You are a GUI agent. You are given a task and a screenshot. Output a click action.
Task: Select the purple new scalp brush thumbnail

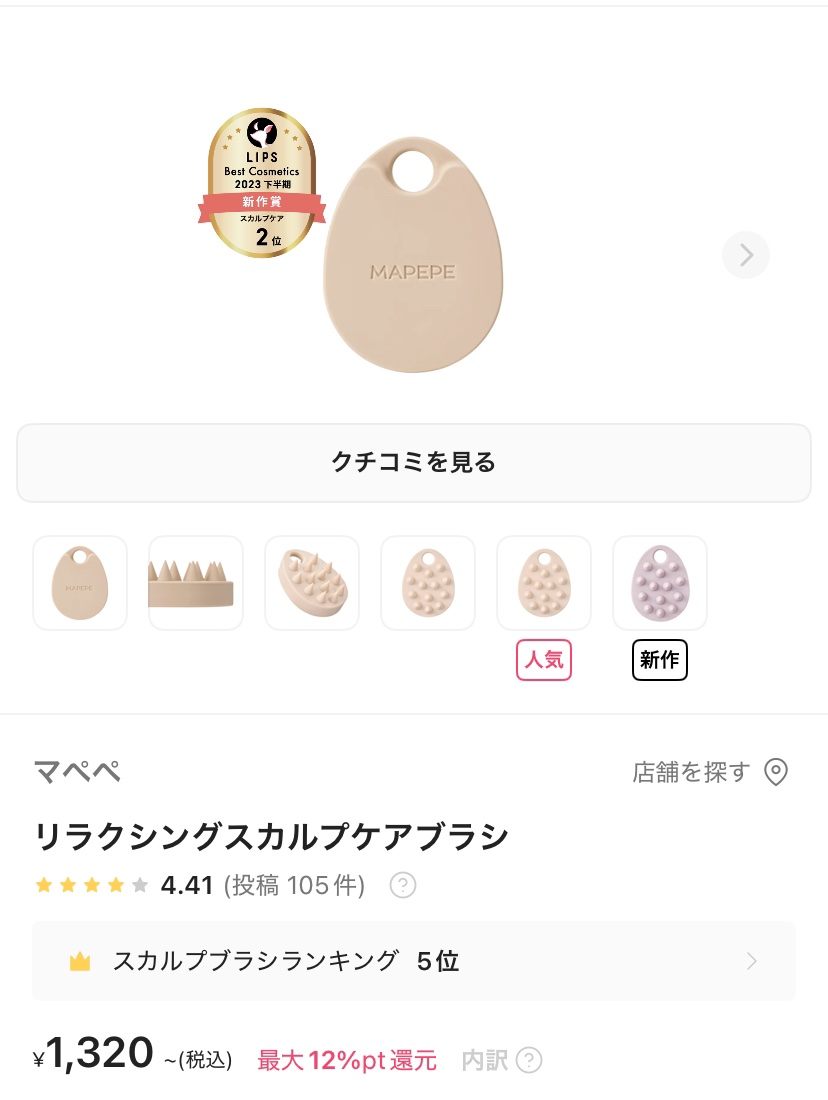coord(660,583)
